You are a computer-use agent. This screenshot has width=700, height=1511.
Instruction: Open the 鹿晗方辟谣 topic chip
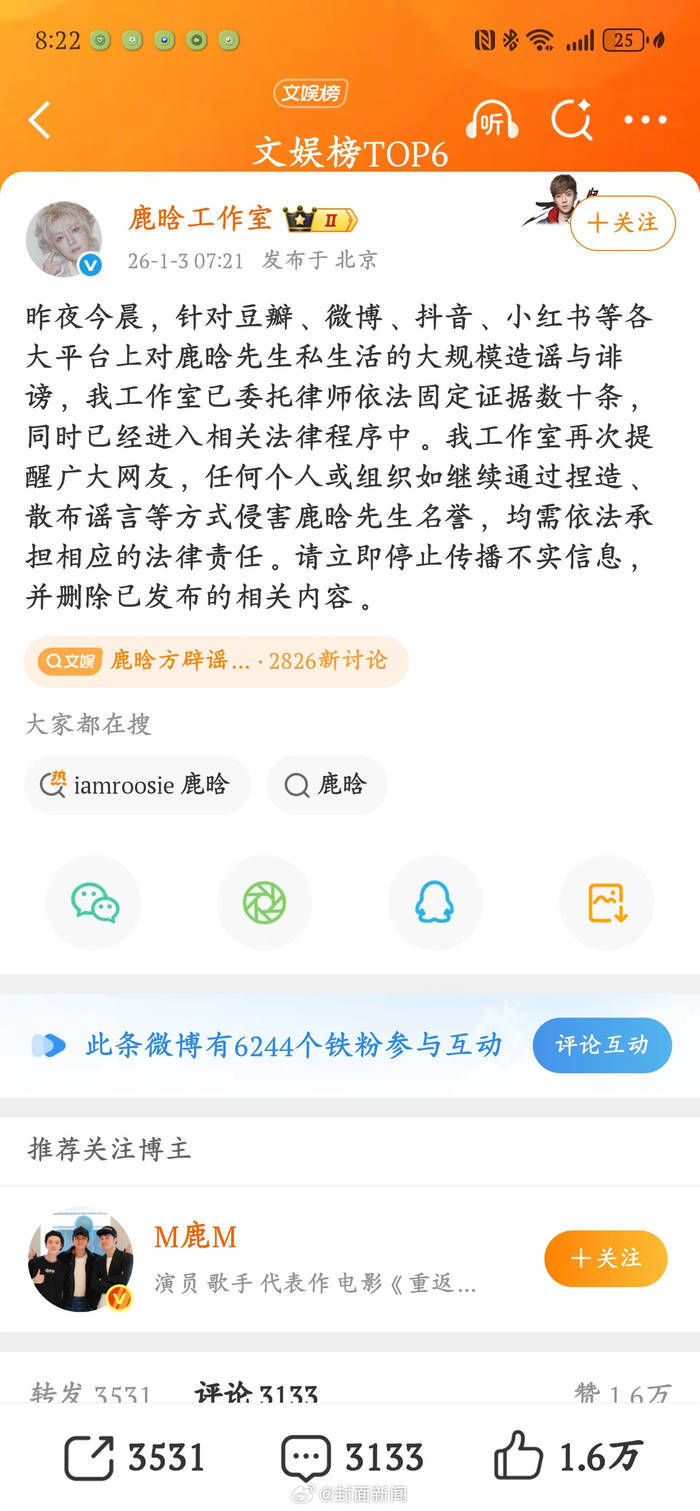pyautogui.click(x=216, y=661)
